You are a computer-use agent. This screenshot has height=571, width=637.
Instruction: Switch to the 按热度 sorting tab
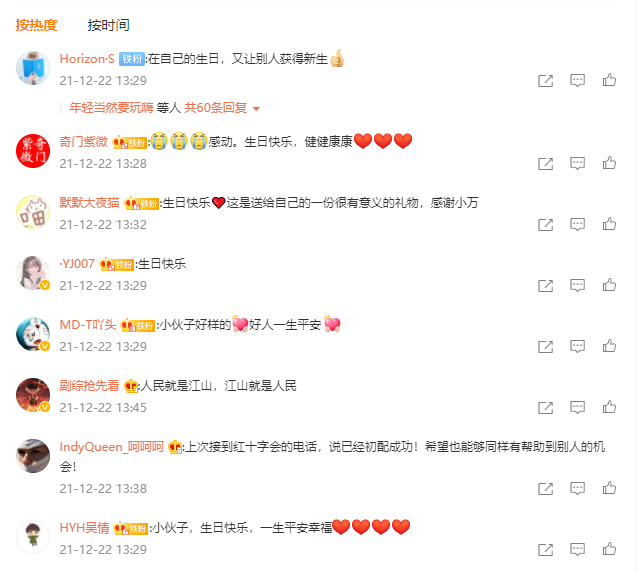[36, 25]
